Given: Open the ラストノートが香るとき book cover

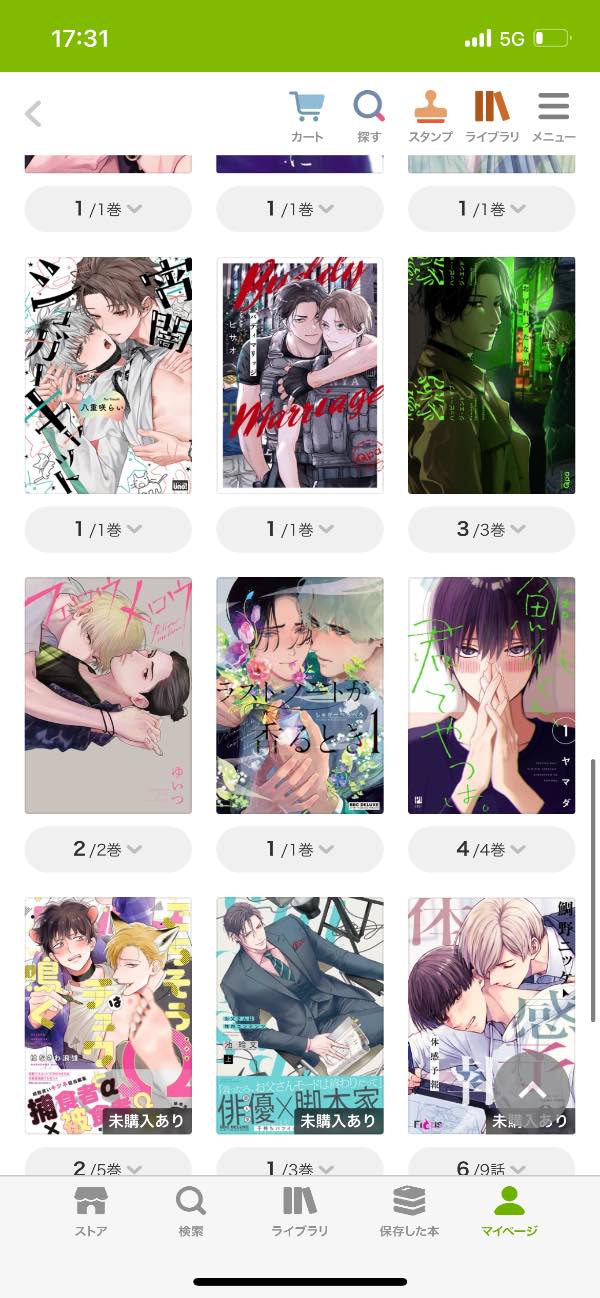Looking at the screenshot, I should [300, 695].
